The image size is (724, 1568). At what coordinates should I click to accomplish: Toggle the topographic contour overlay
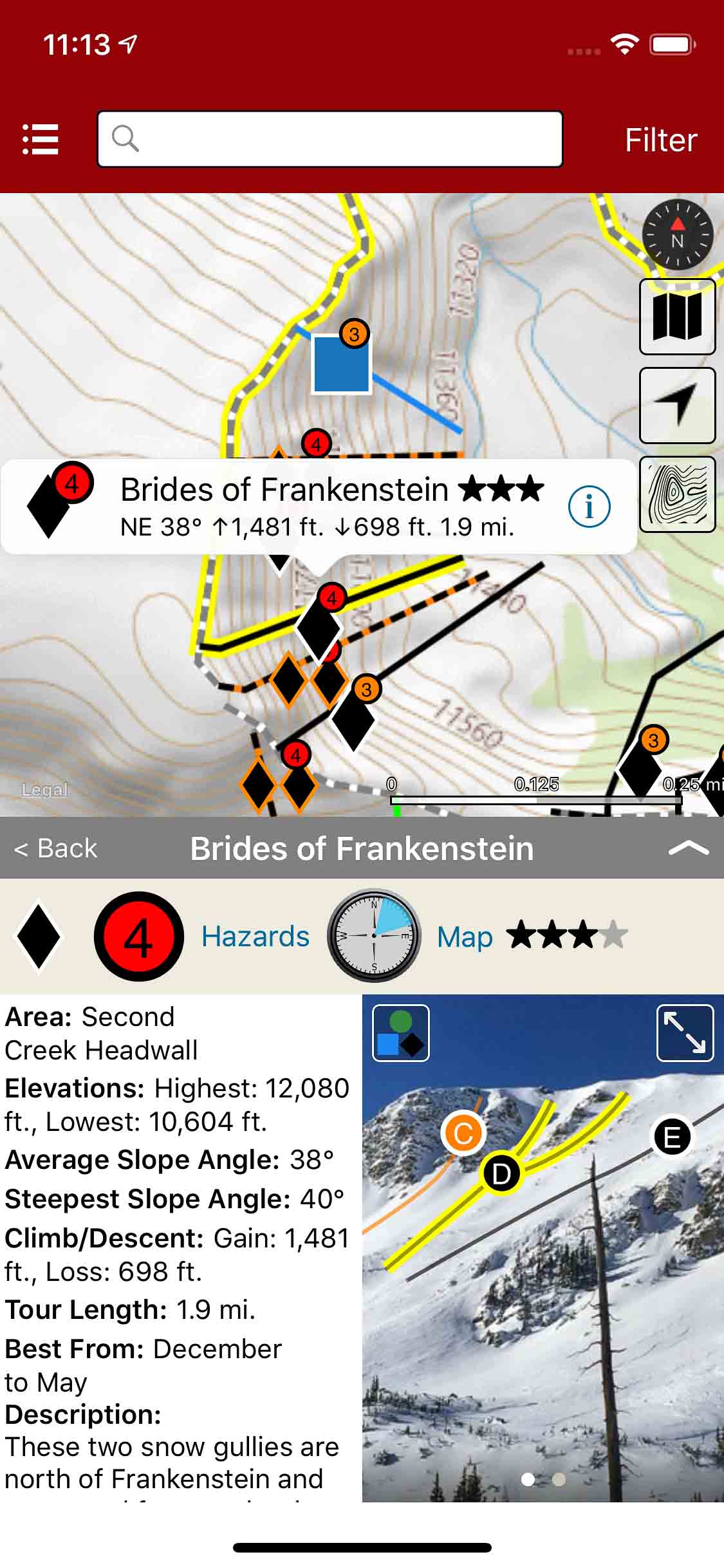pos(677,494)
